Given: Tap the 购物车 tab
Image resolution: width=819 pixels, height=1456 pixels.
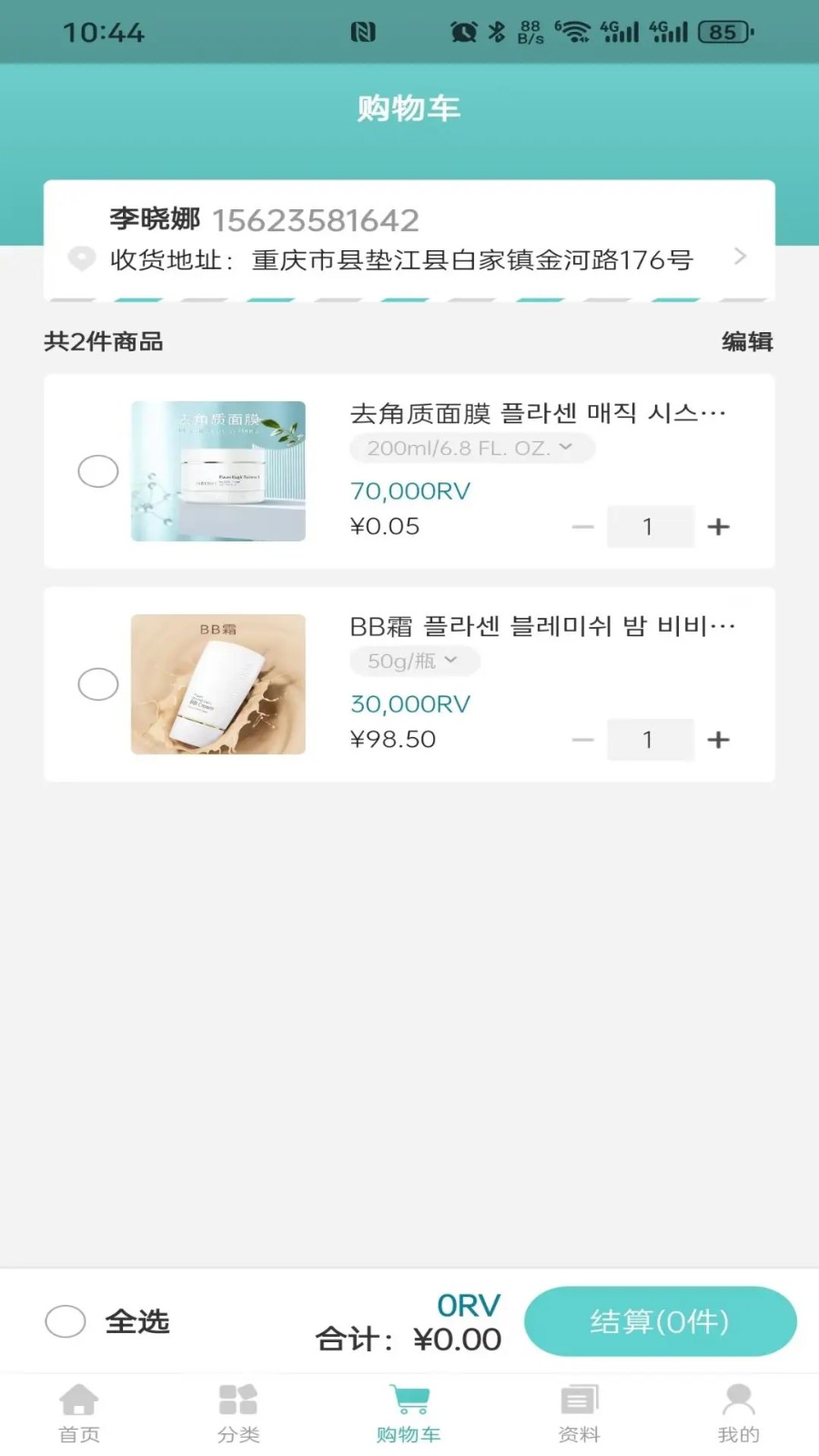Looking at the screenshot, I should tap(409, 1413).
